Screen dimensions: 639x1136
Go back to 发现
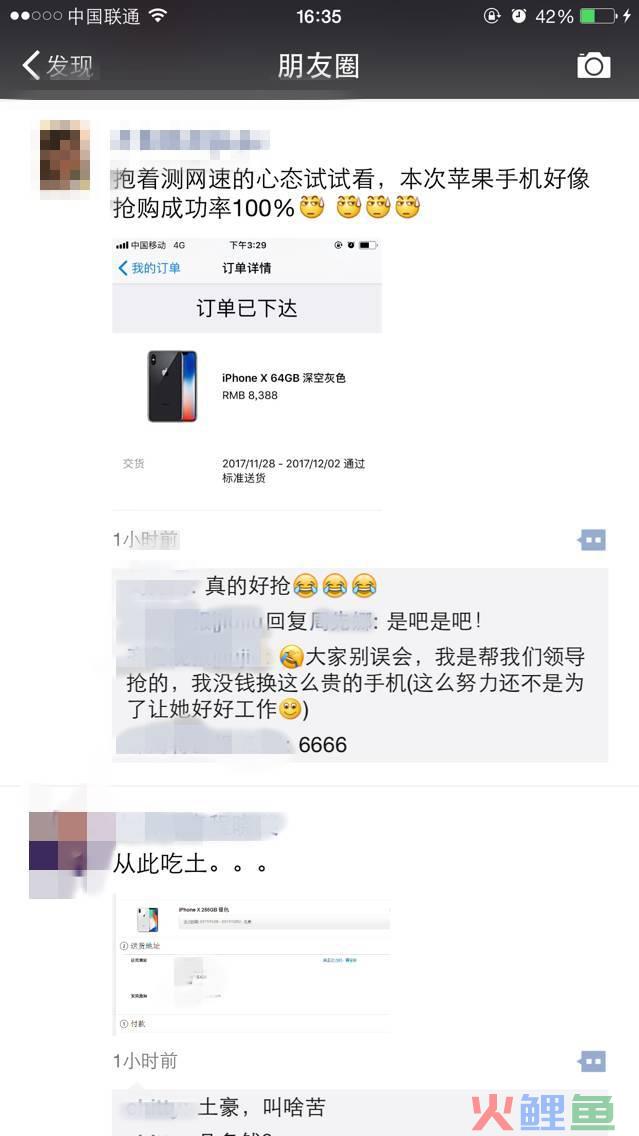[x=57, y=66]
